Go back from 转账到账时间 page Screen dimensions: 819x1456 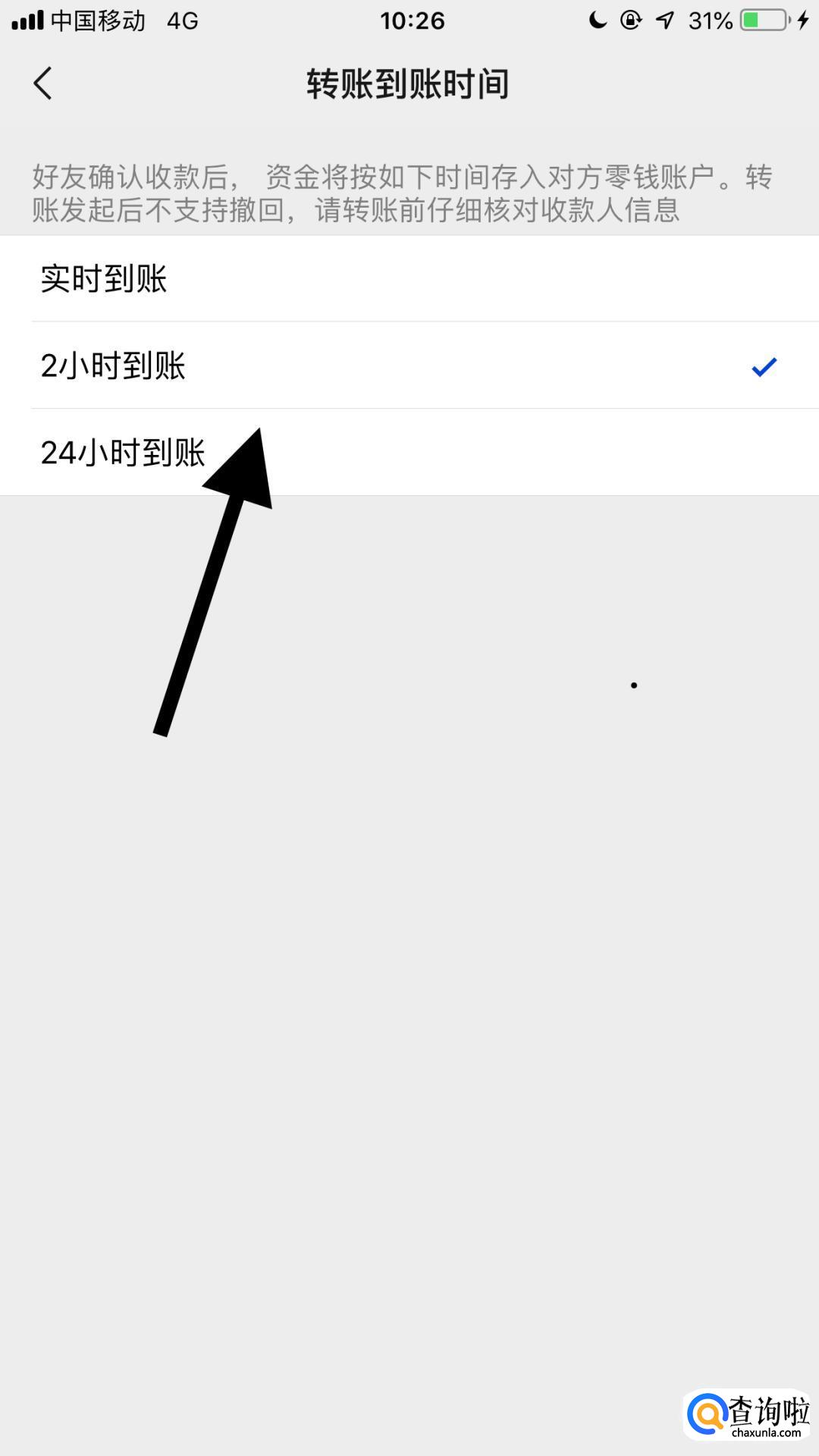click(43, 83)
